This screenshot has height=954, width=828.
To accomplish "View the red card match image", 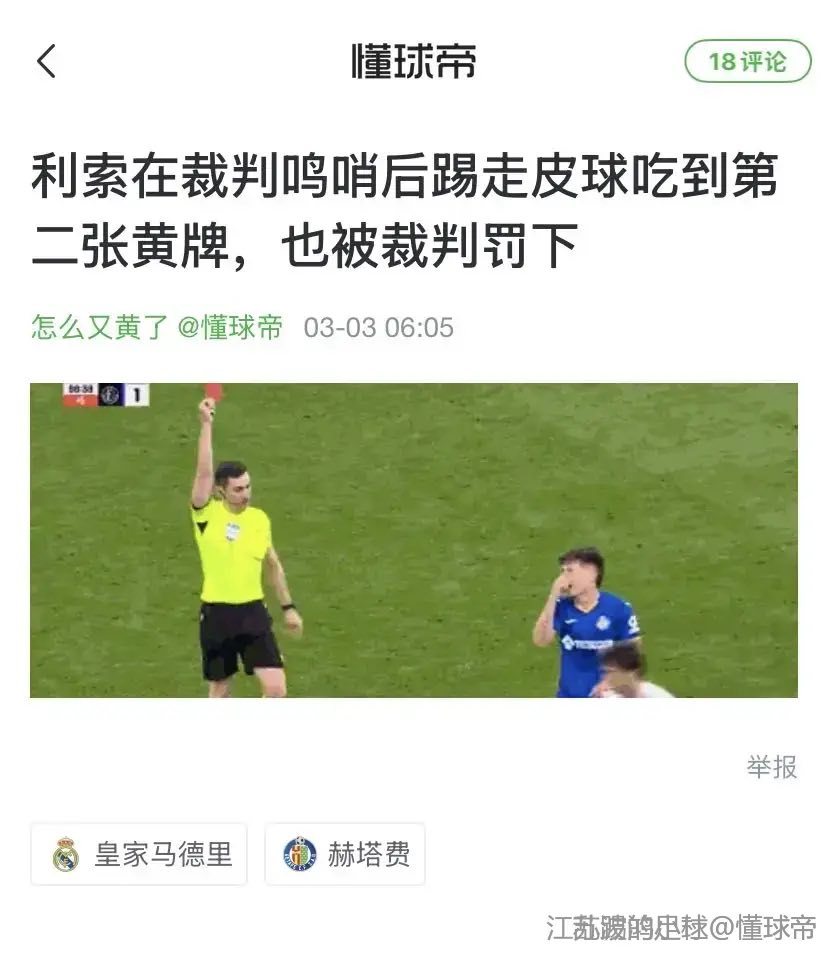I will pyautogui.click(x=414, y=540).
